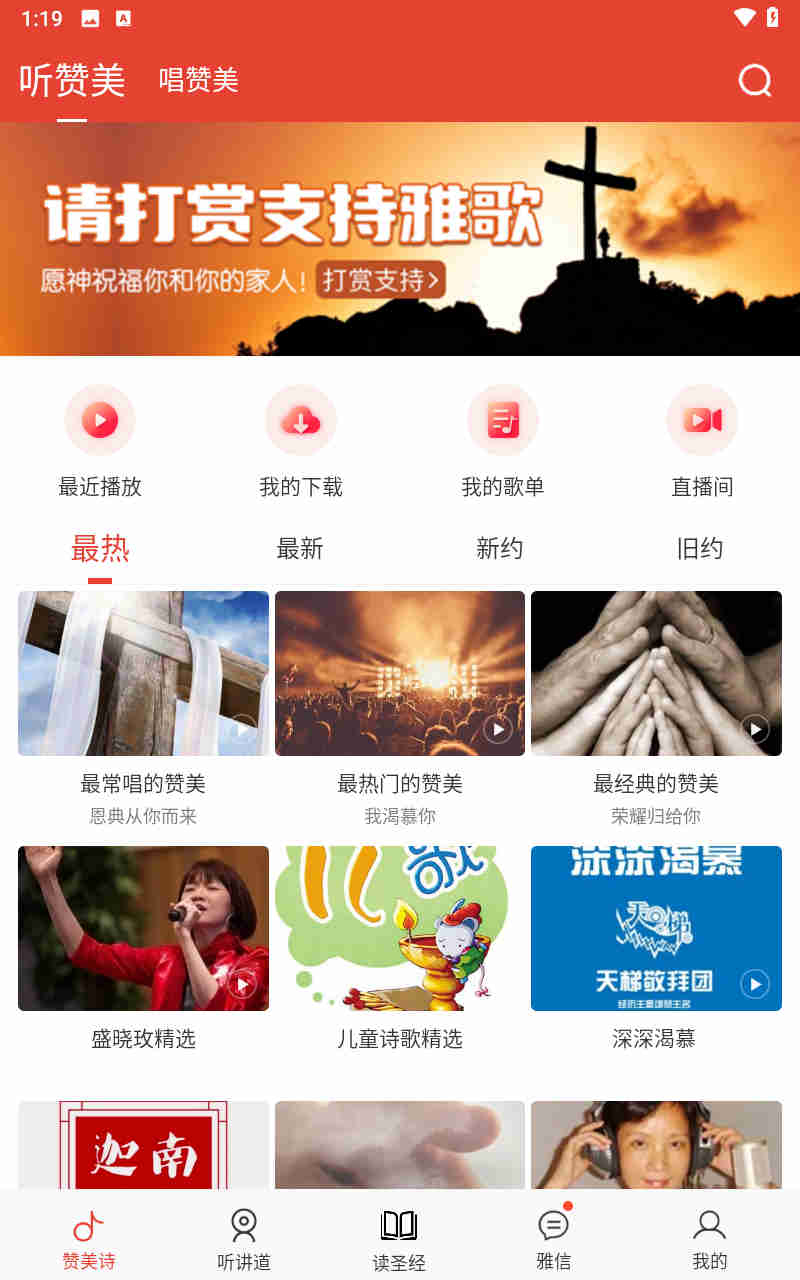This screenshot has height=1280, width=800.
Task: Play the 最热门的赞美 collection via its play icon
Action: 497,730
